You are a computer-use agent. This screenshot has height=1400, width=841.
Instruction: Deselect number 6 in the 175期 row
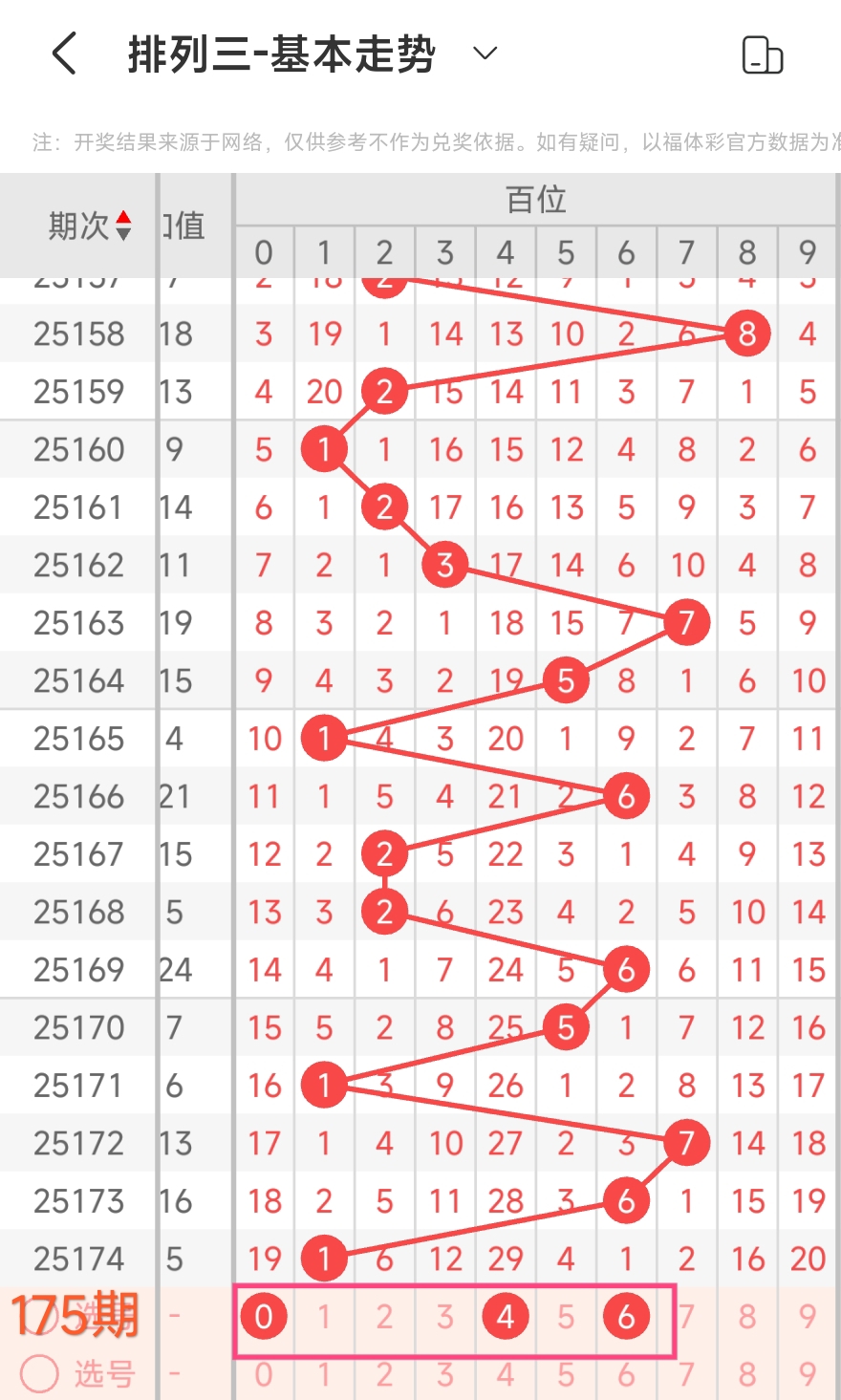point(626,1317)
